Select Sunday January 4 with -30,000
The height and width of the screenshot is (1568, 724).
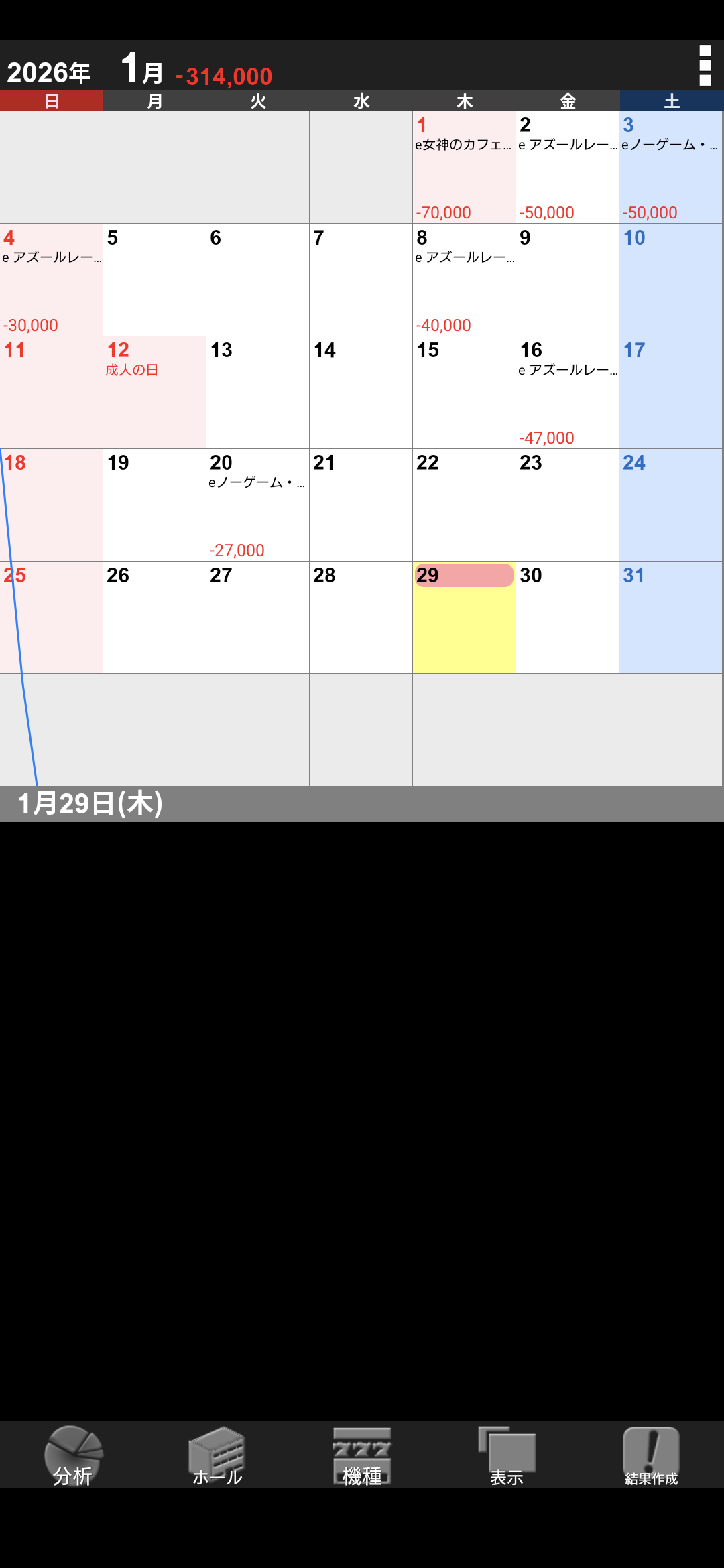coord(52,280)
